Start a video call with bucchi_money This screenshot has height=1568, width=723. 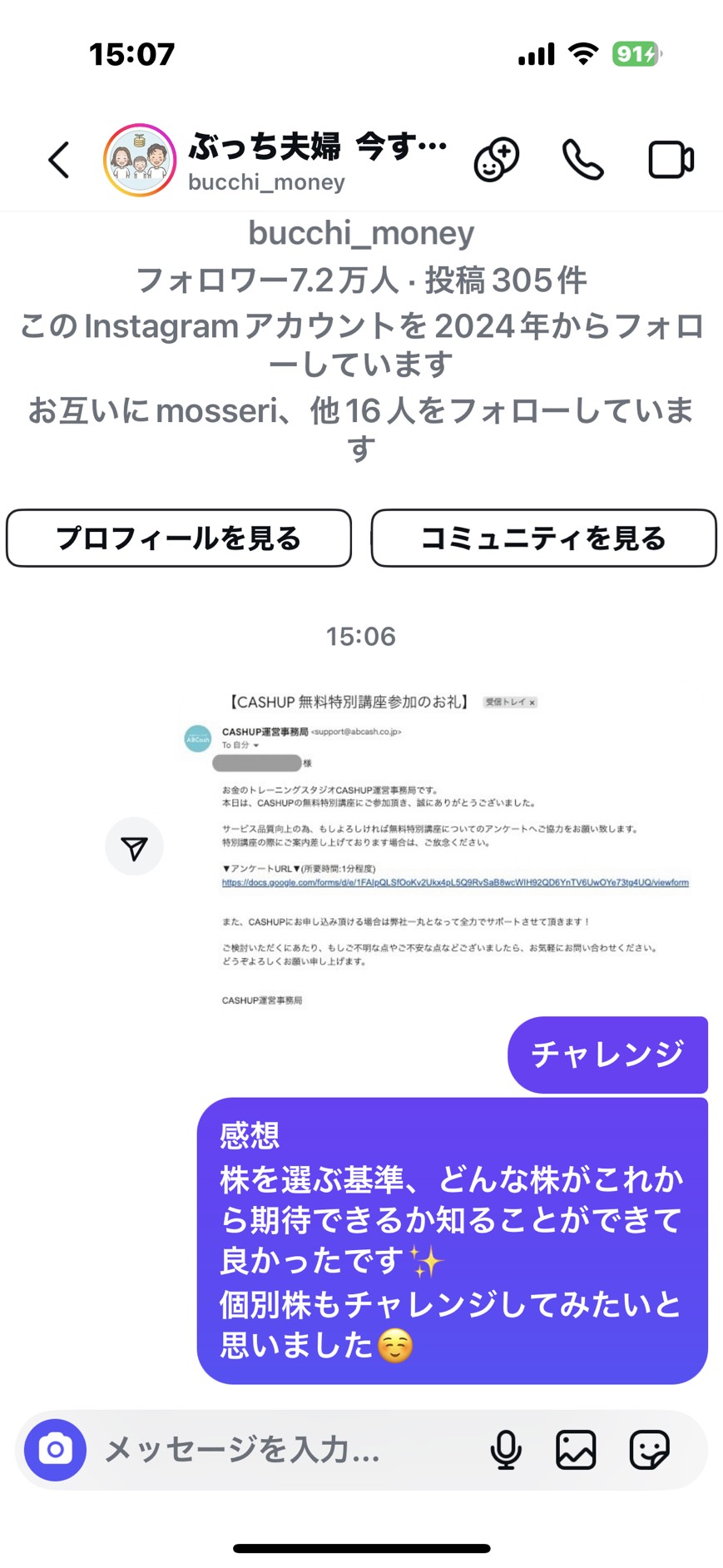(x=671, y=160)
